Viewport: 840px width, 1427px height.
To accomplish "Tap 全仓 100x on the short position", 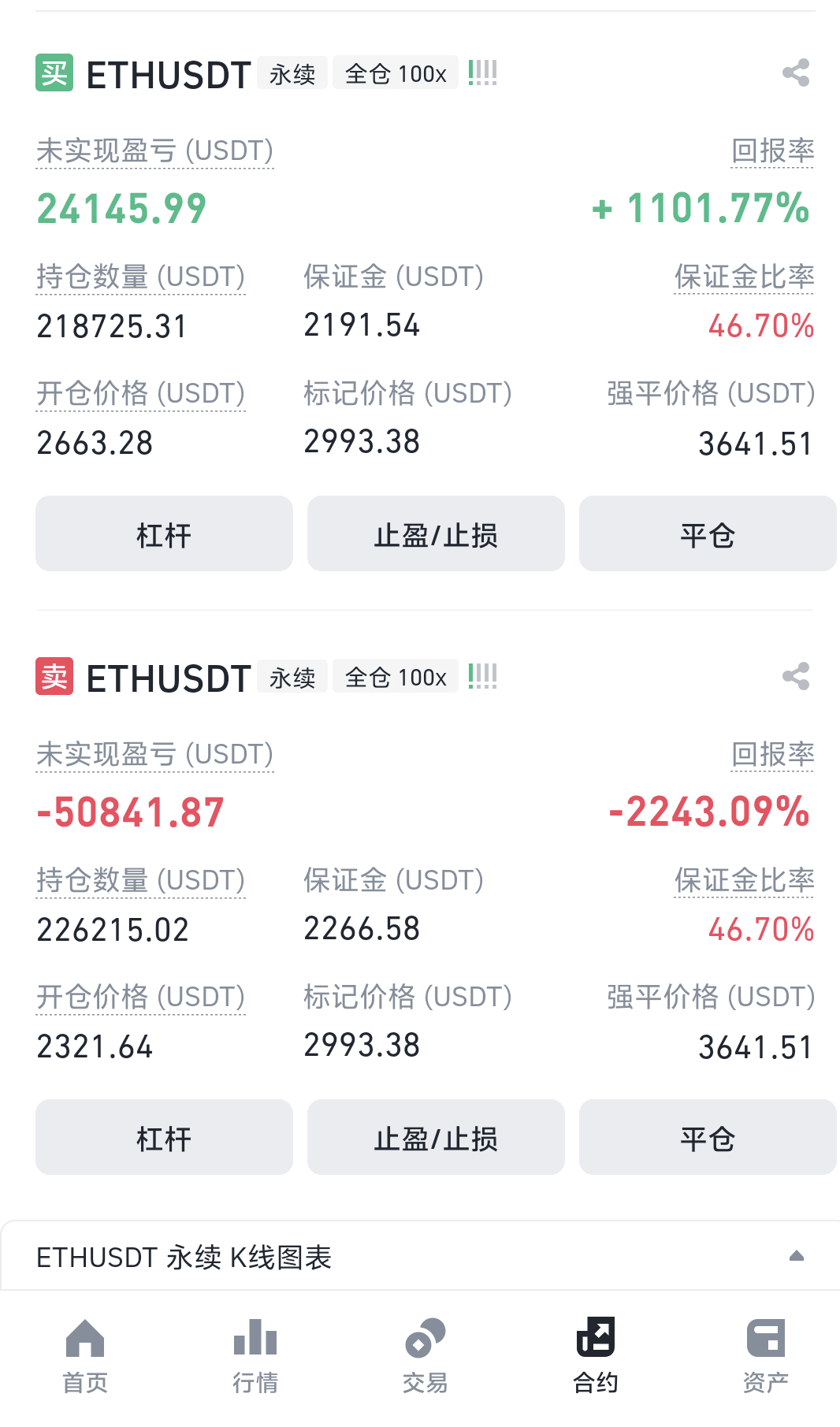I will click(x=396, y=677).
